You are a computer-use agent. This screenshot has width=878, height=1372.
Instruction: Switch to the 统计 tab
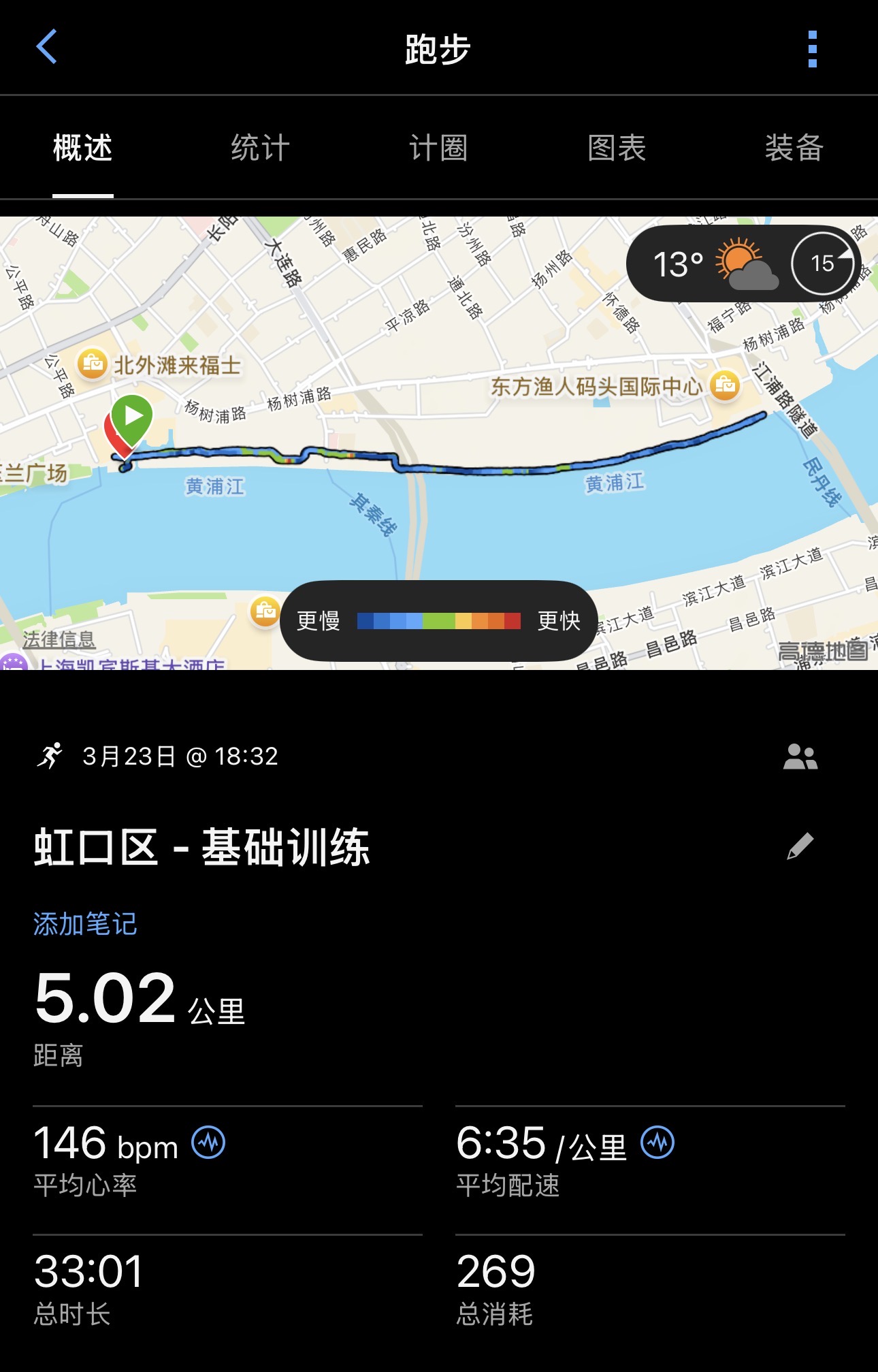(260, 148)
